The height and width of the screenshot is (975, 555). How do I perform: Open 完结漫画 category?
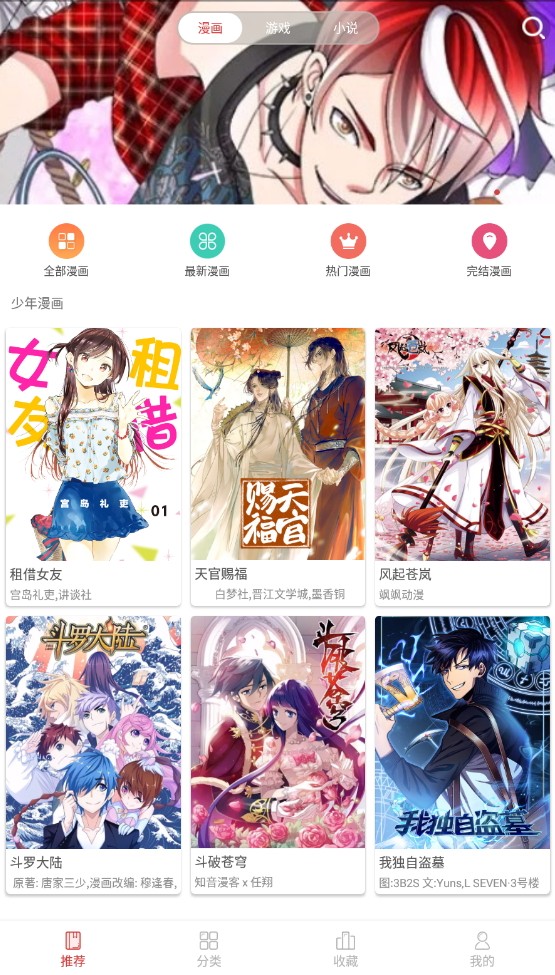click(x=489, y=250)
